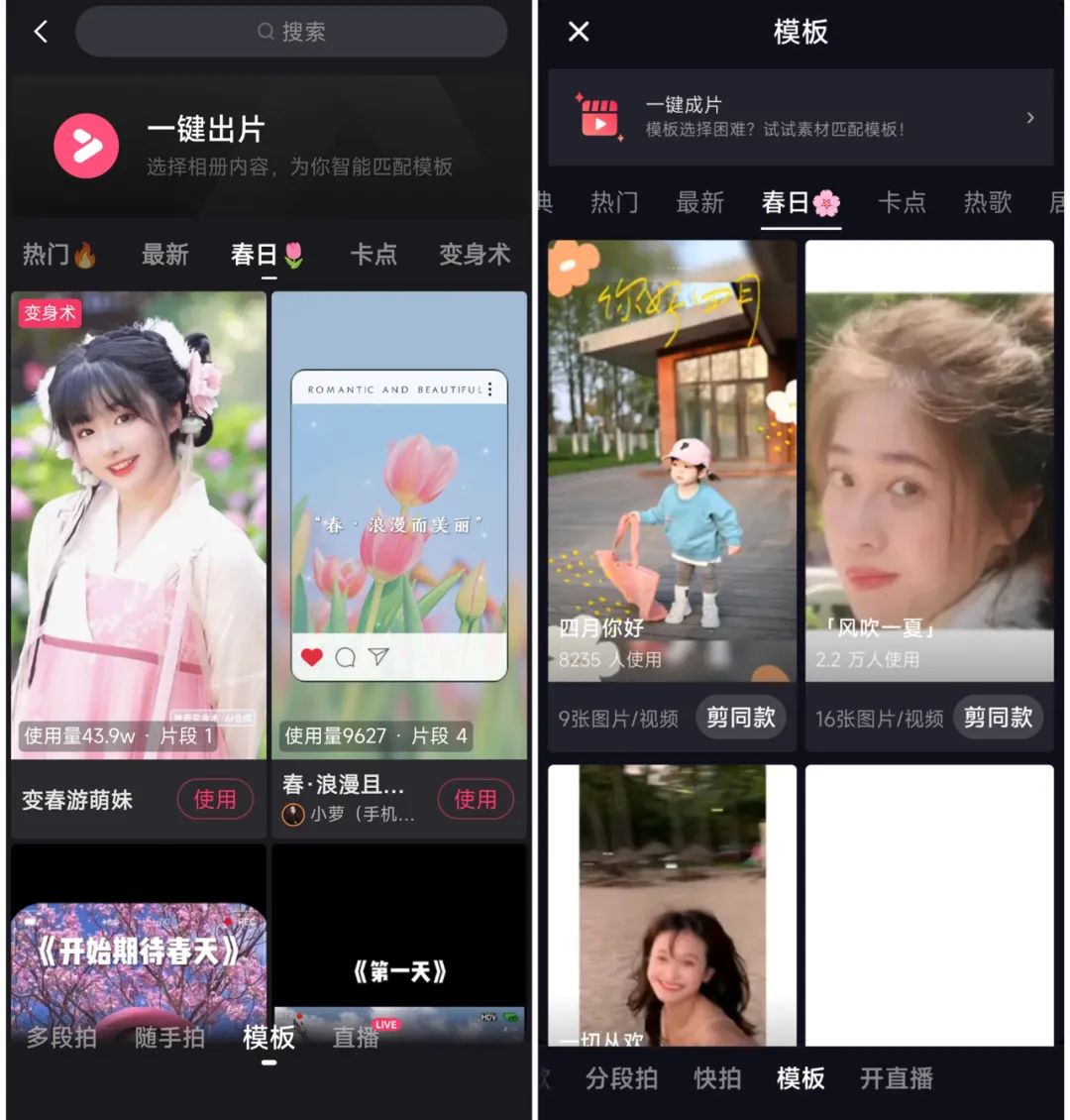Open the 四月你好 template card
Viewport: 1070px width, 1120px height.
[x=672, y=461]
